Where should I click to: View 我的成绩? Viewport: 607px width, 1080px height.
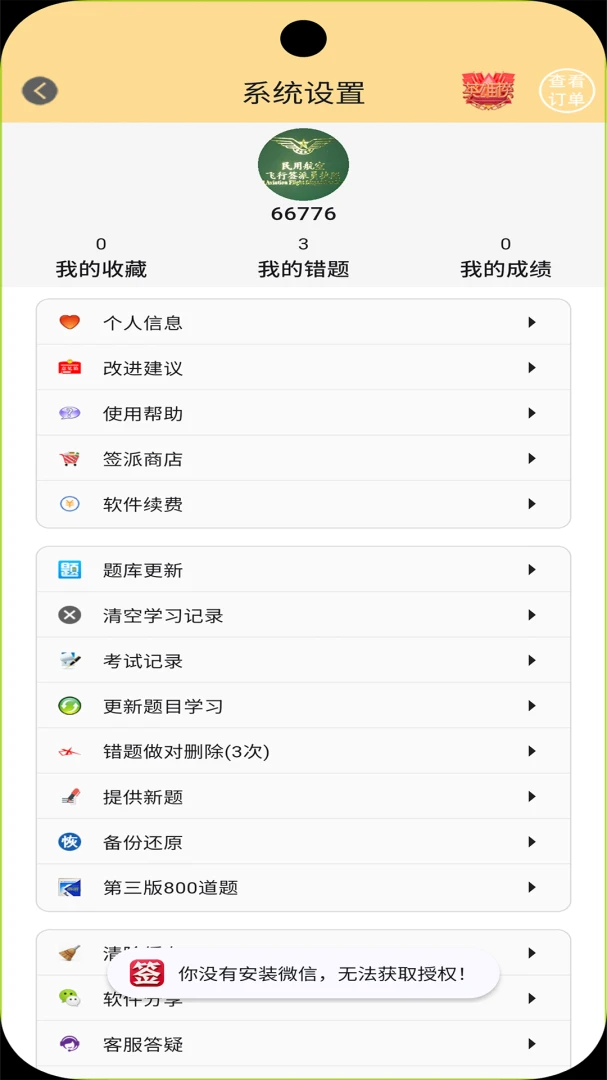(506, 258)
